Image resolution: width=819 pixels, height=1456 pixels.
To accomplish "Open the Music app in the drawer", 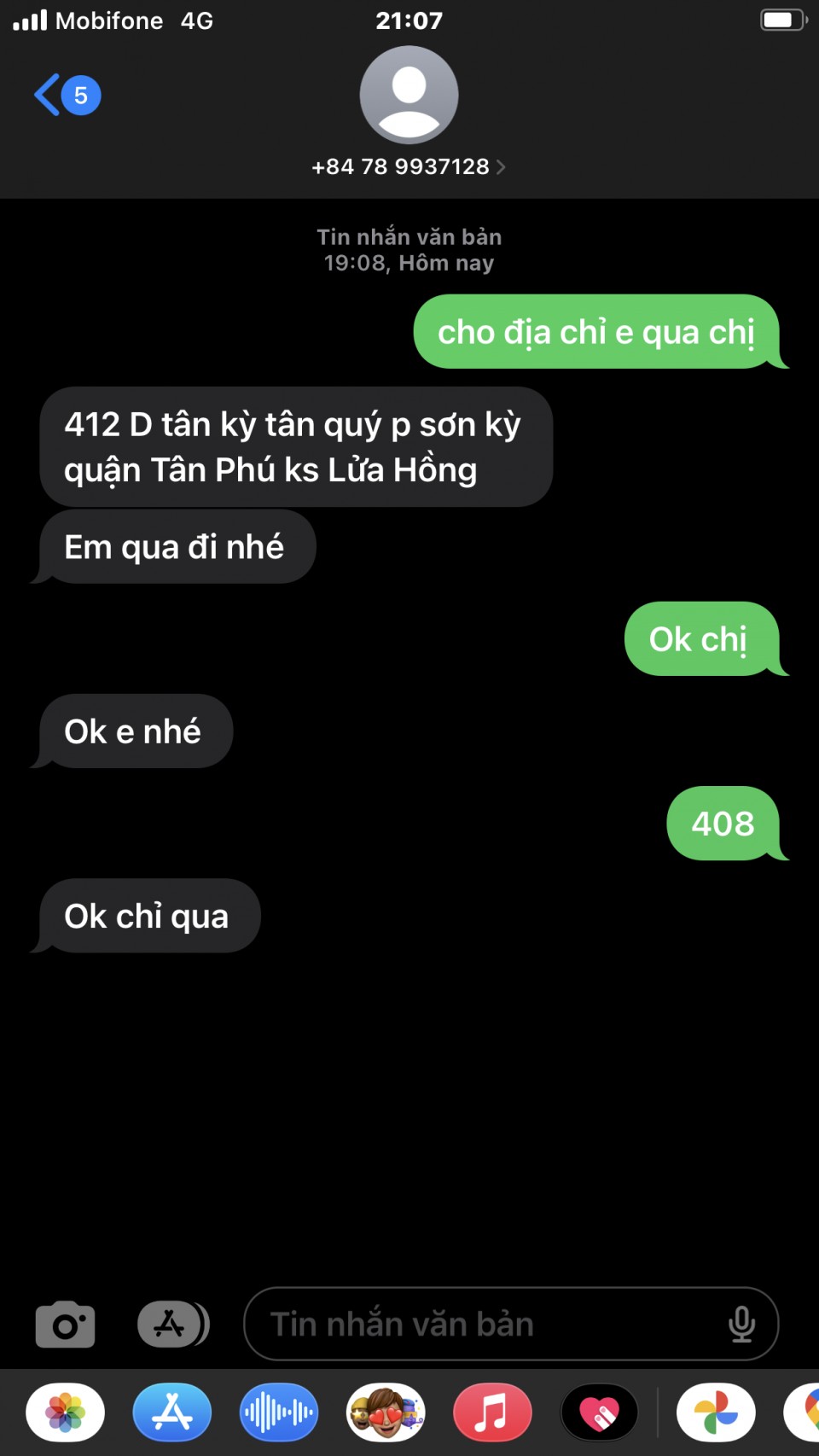I will (x=492, y=1412).
